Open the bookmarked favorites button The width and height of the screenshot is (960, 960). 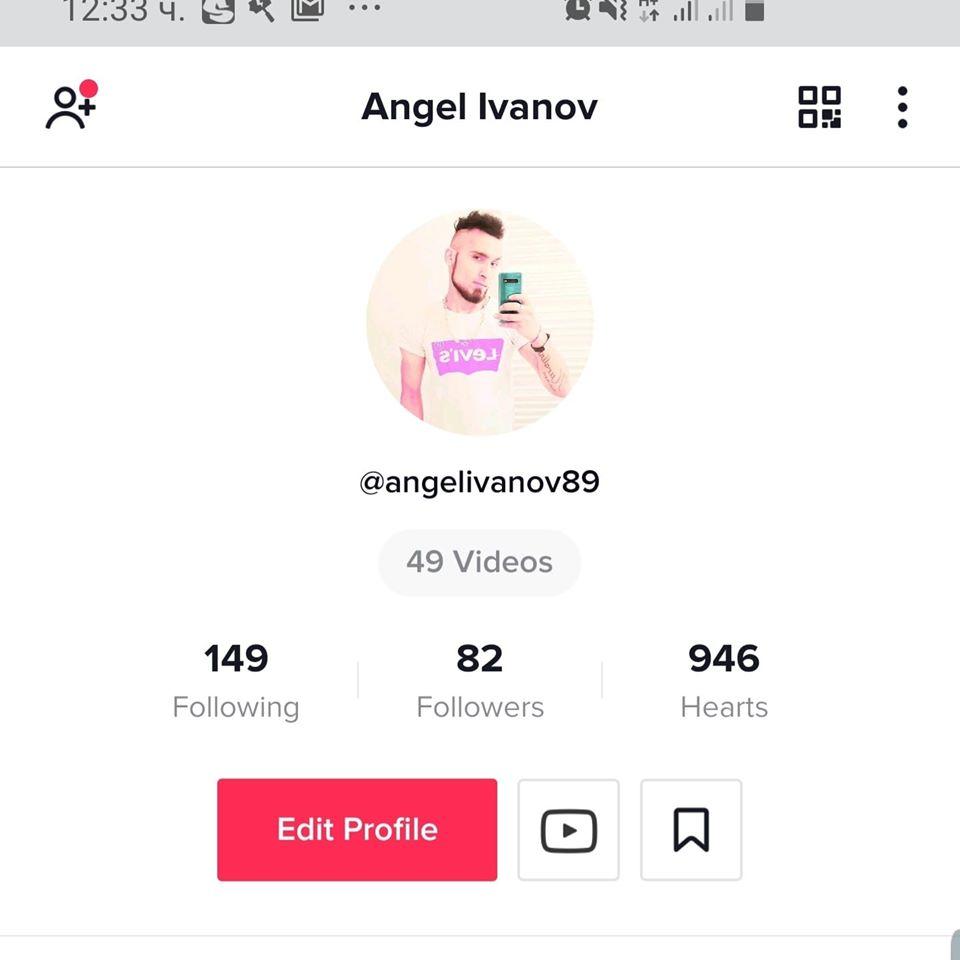tap(691, 830)
